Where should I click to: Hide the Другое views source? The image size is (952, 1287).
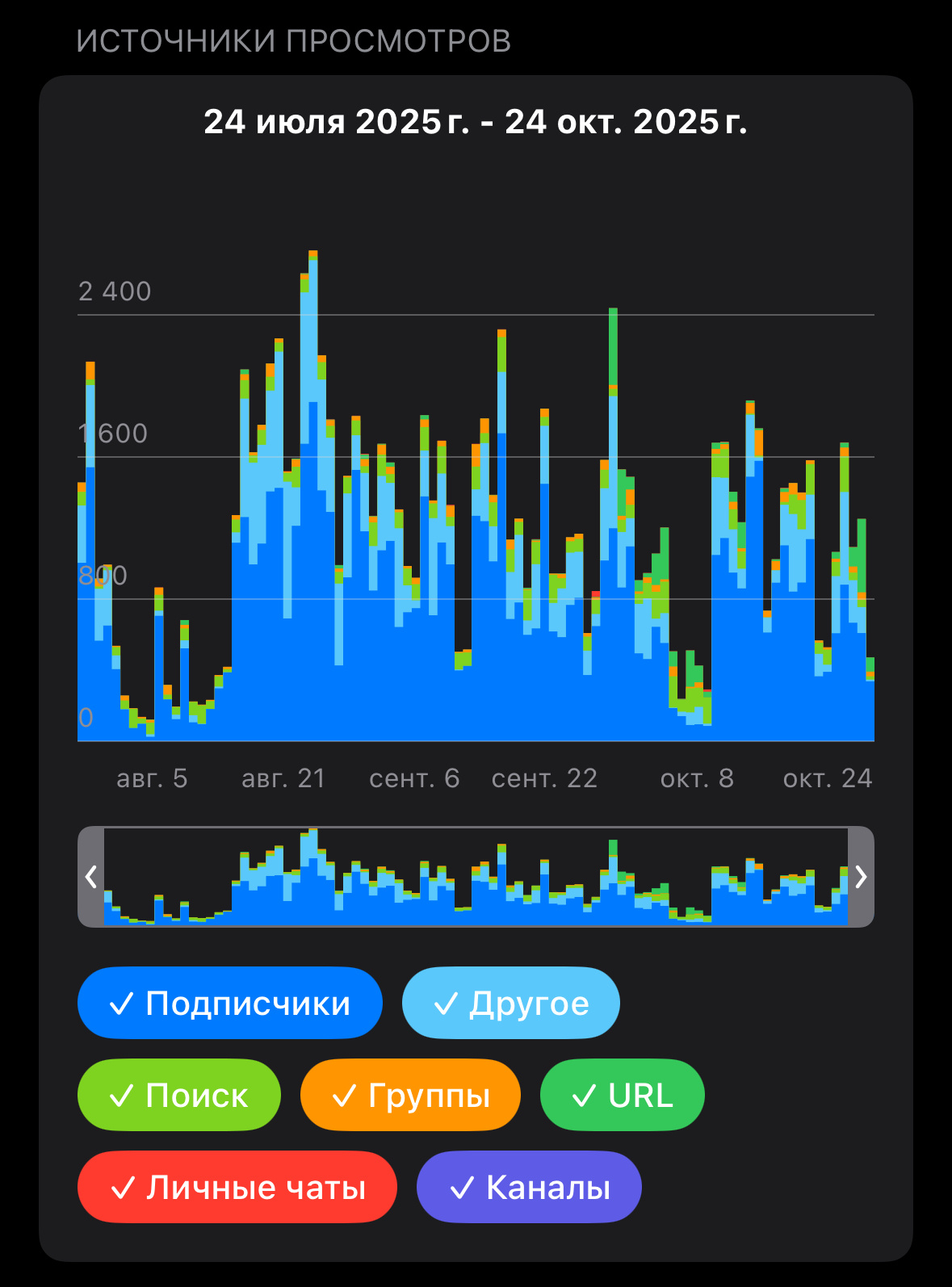510,1003
